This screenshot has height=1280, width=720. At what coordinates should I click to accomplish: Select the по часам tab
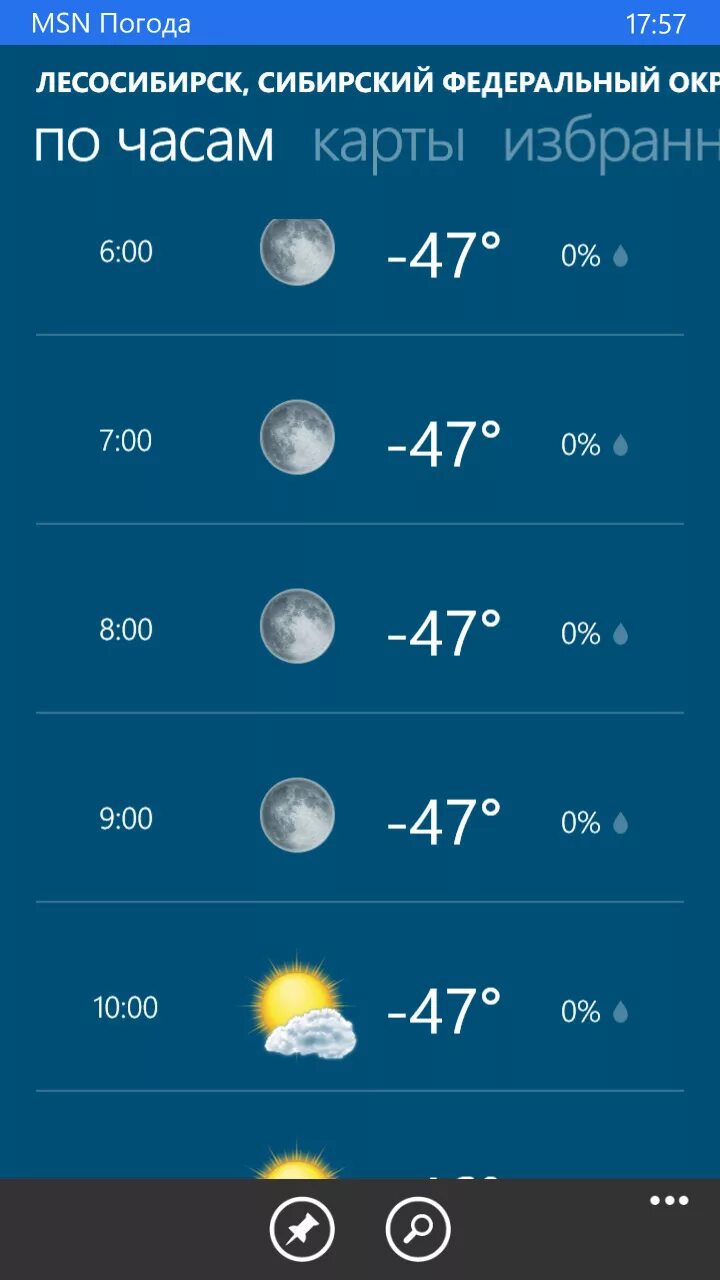(x=153, y=143)
